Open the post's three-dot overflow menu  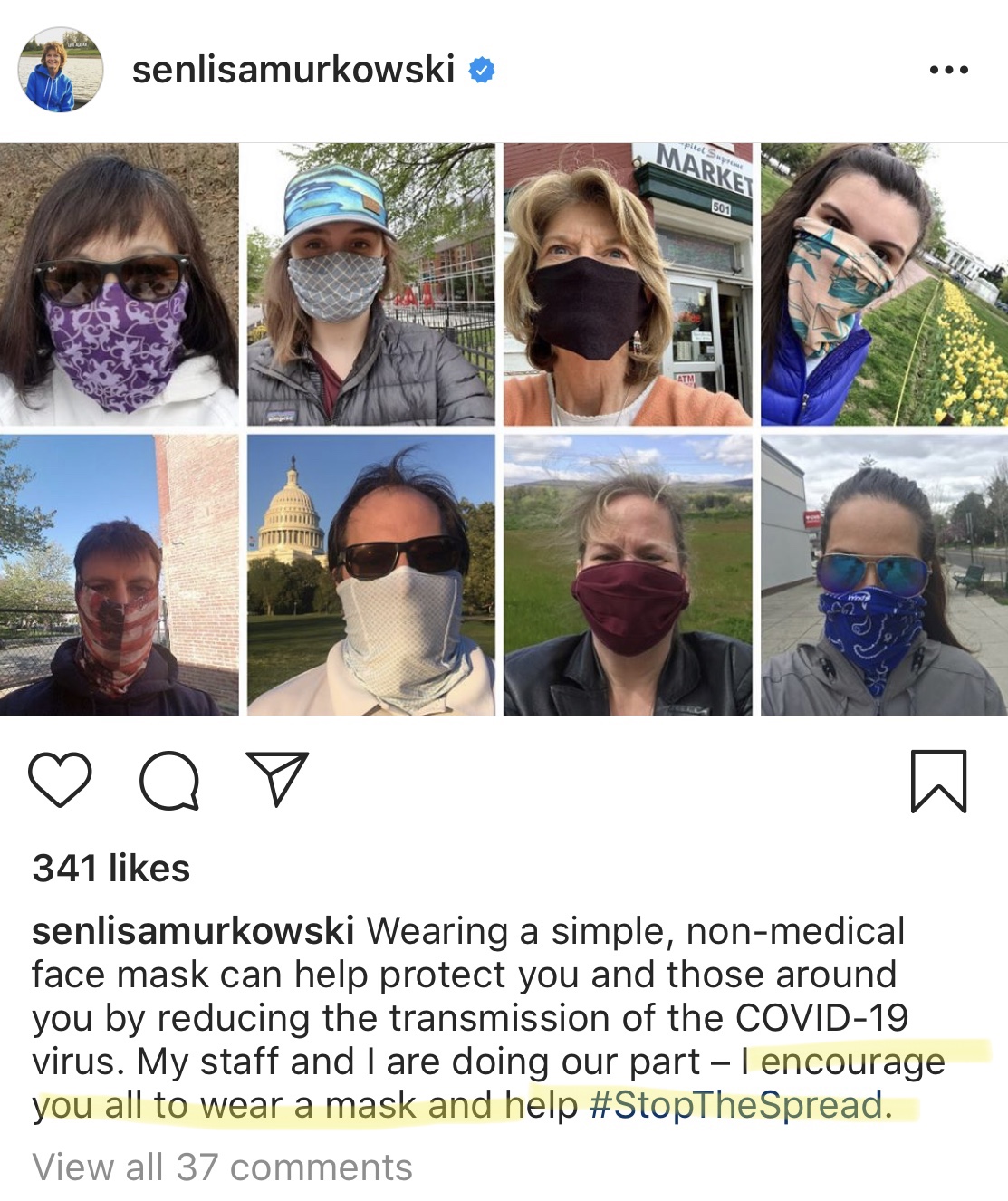tap(948, 70)
